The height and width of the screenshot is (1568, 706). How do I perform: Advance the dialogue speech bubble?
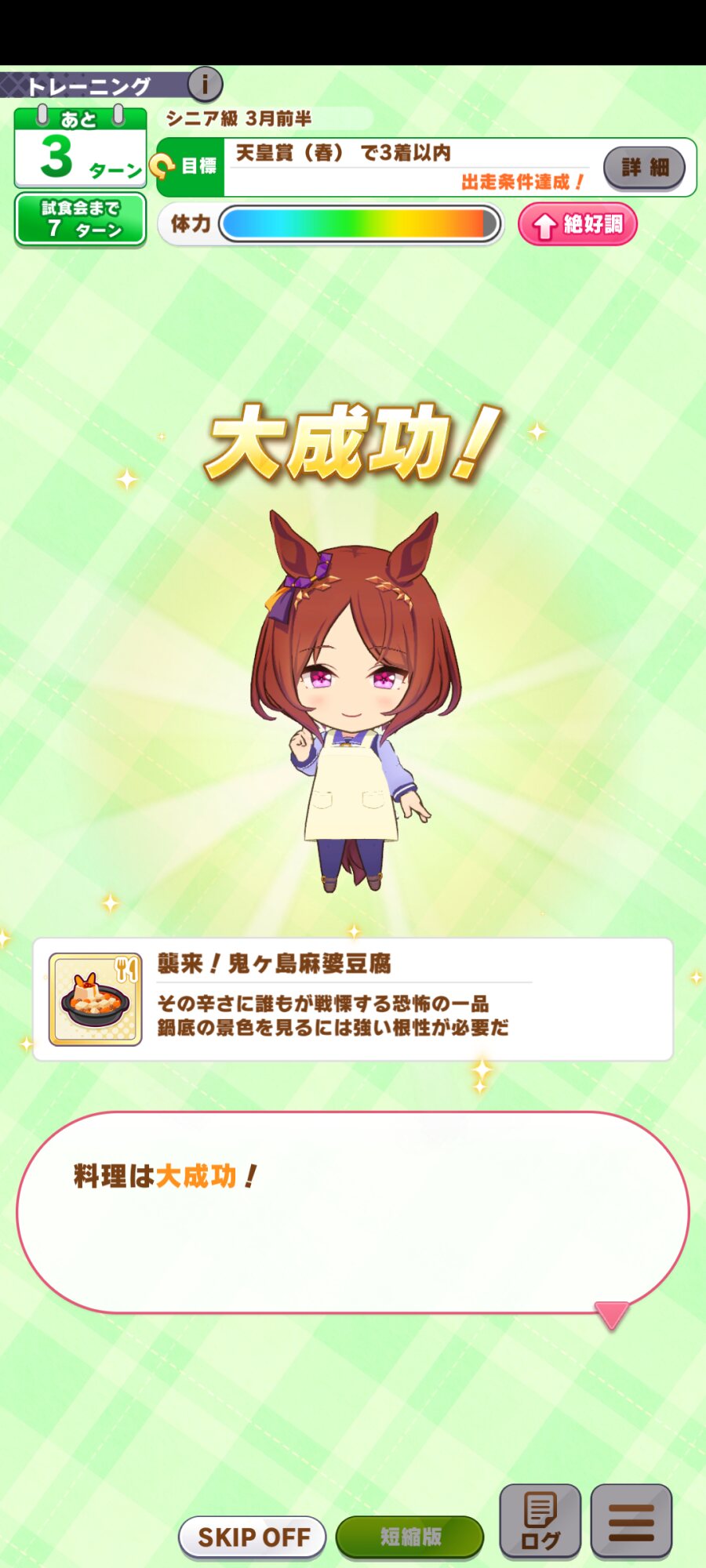pos(353,1212)
